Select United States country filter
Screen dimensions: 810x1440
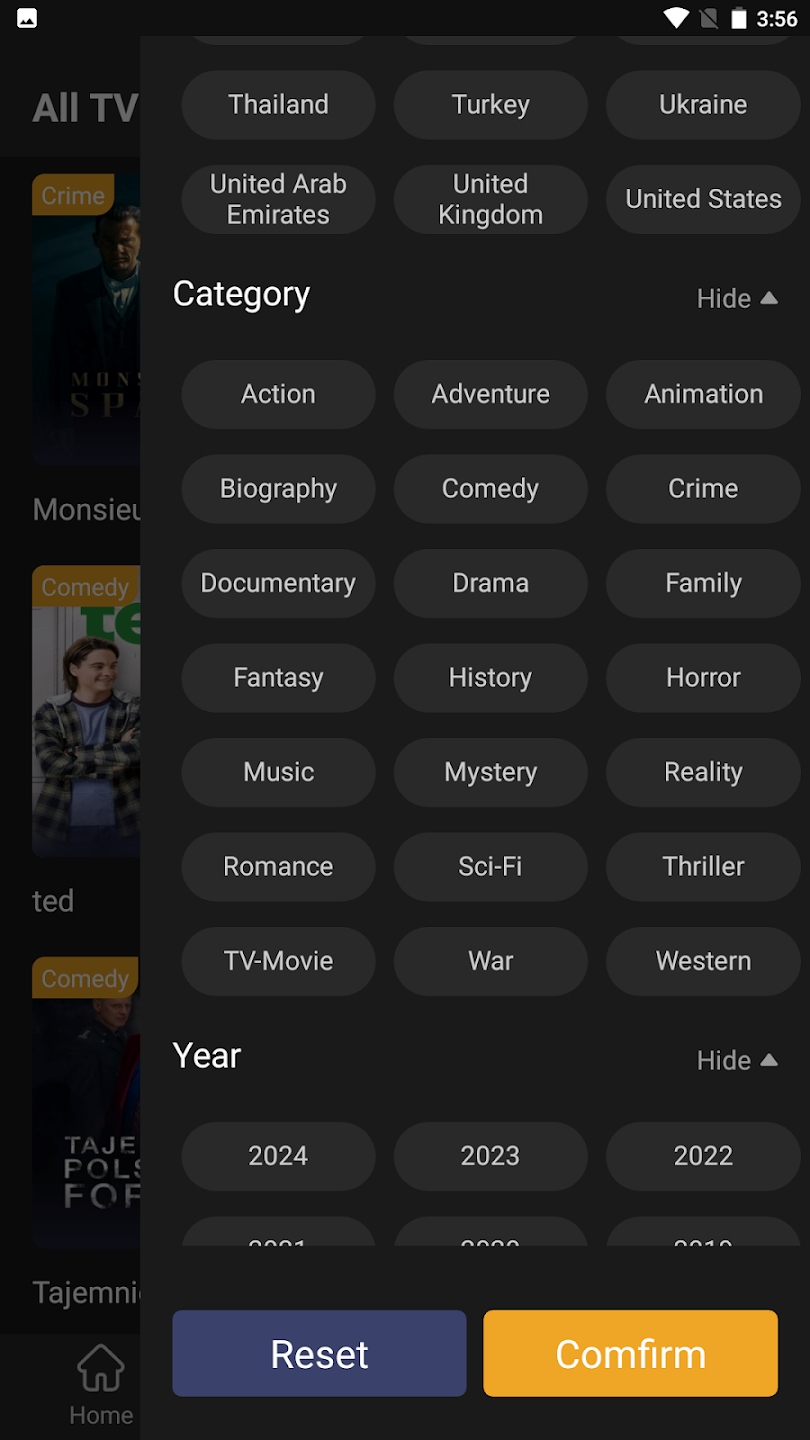[703, 199]
